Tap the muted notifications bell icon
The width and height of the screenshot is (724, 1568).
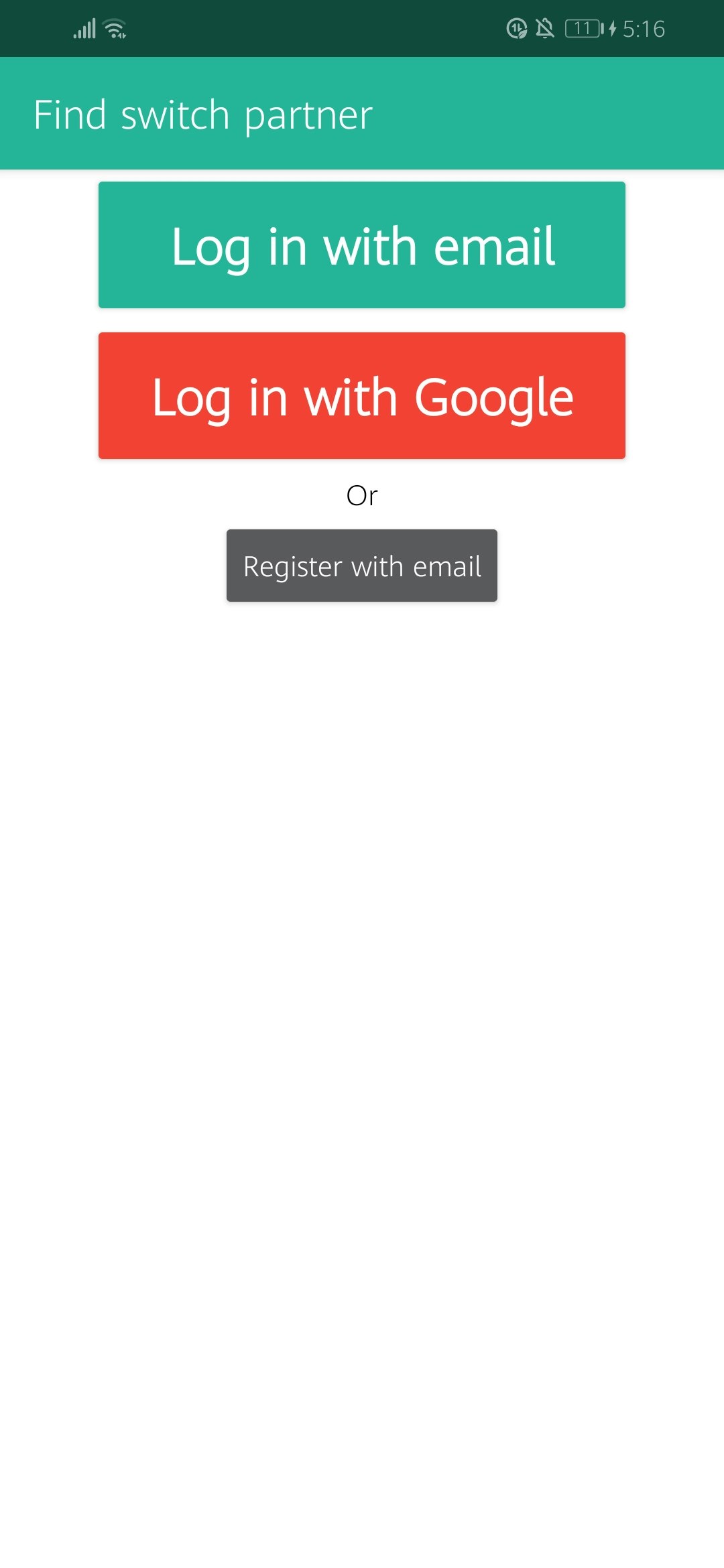[543, 28]
